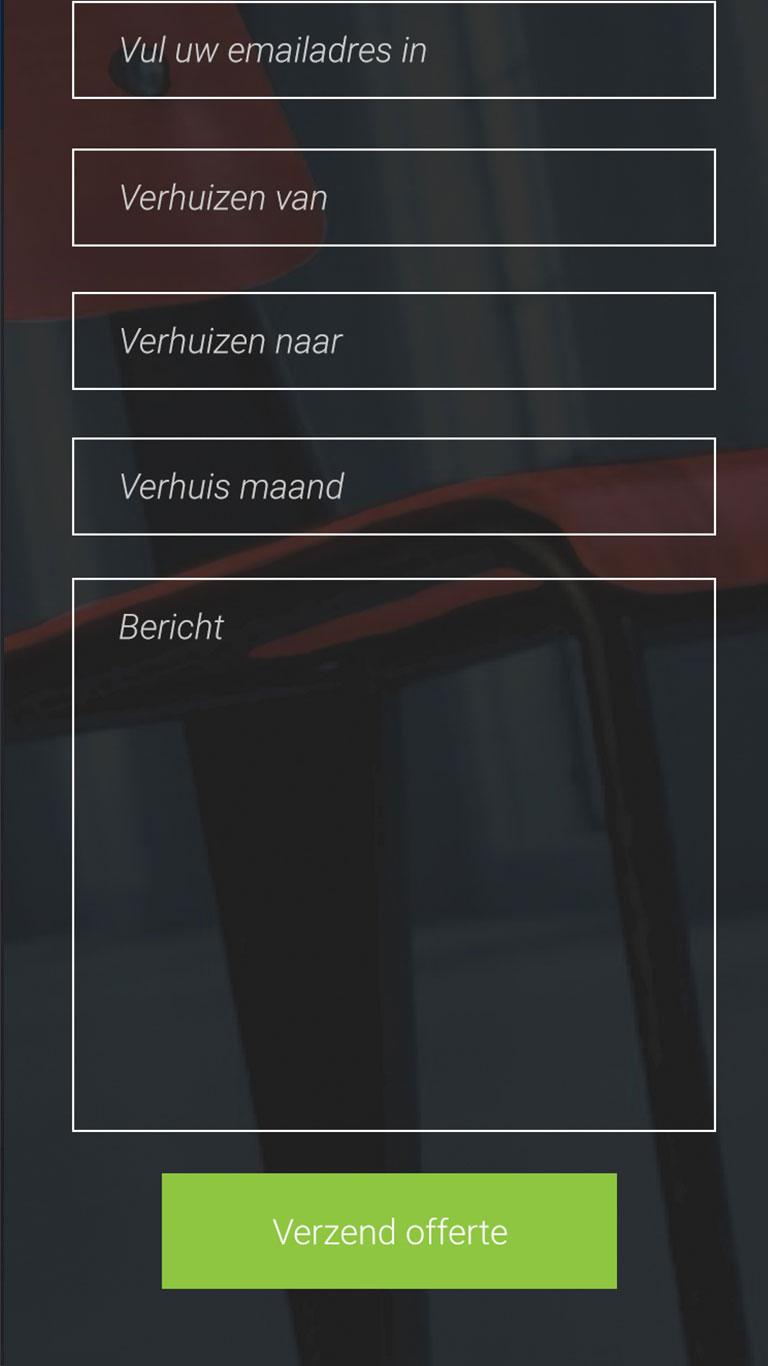Image resolution: width=768 pixels, height=1366 pixels.
Task: Select the 'Verhuizen naar' field
Action: [x=393, y=341]
